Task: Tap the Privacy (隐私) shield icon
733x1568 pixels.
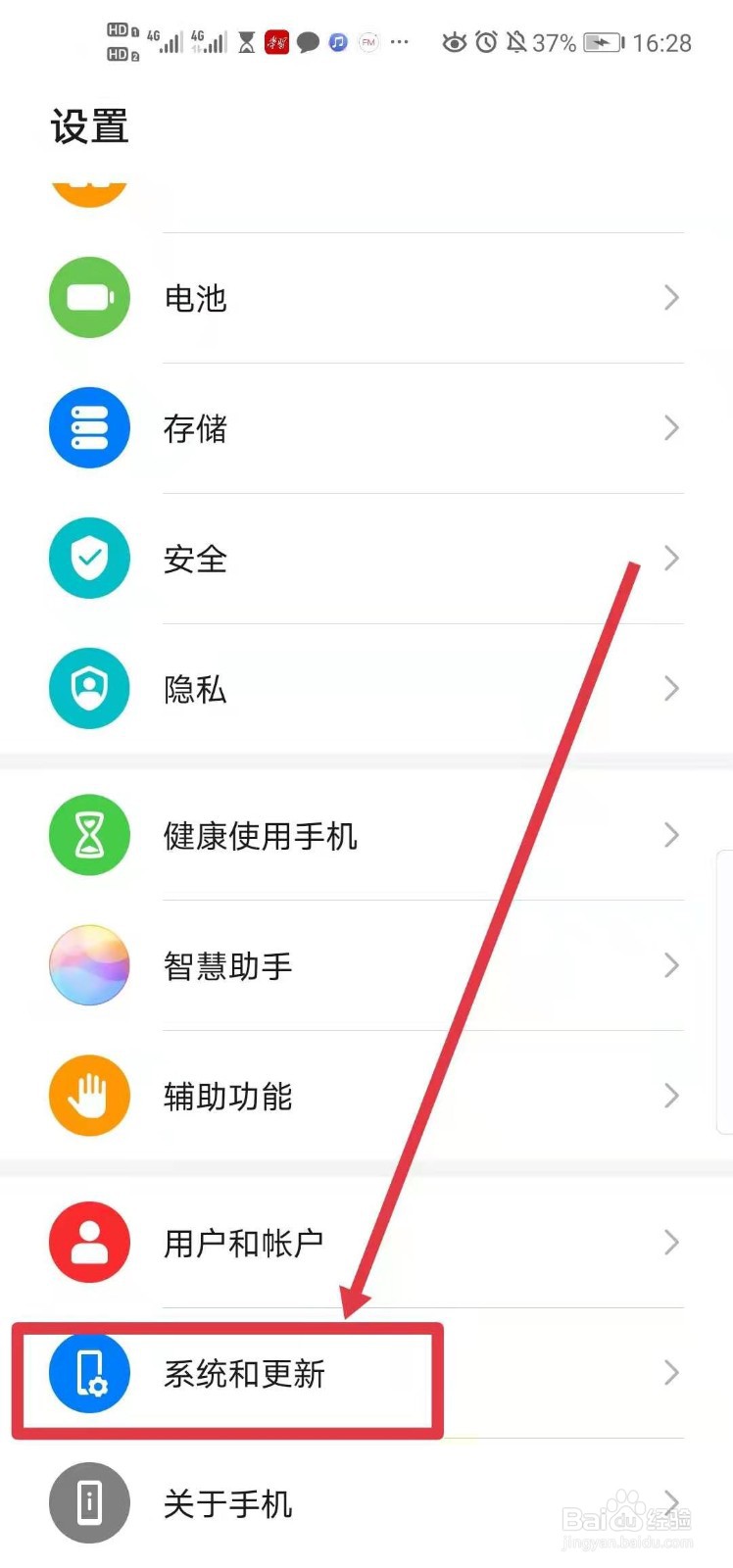Action: pos(89,688)
